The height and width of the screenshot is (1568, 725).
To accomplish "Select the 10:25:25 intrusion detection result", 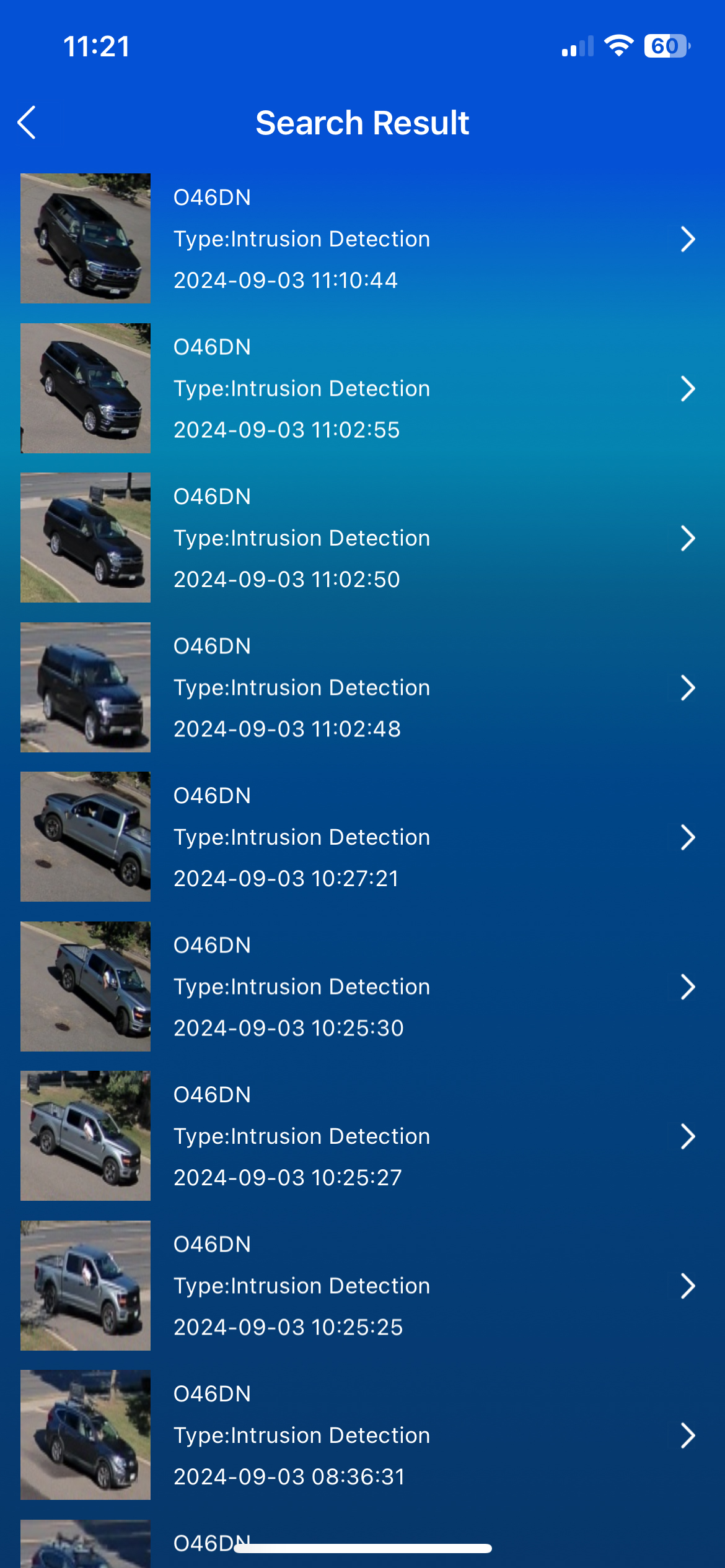I will 362,1286.
